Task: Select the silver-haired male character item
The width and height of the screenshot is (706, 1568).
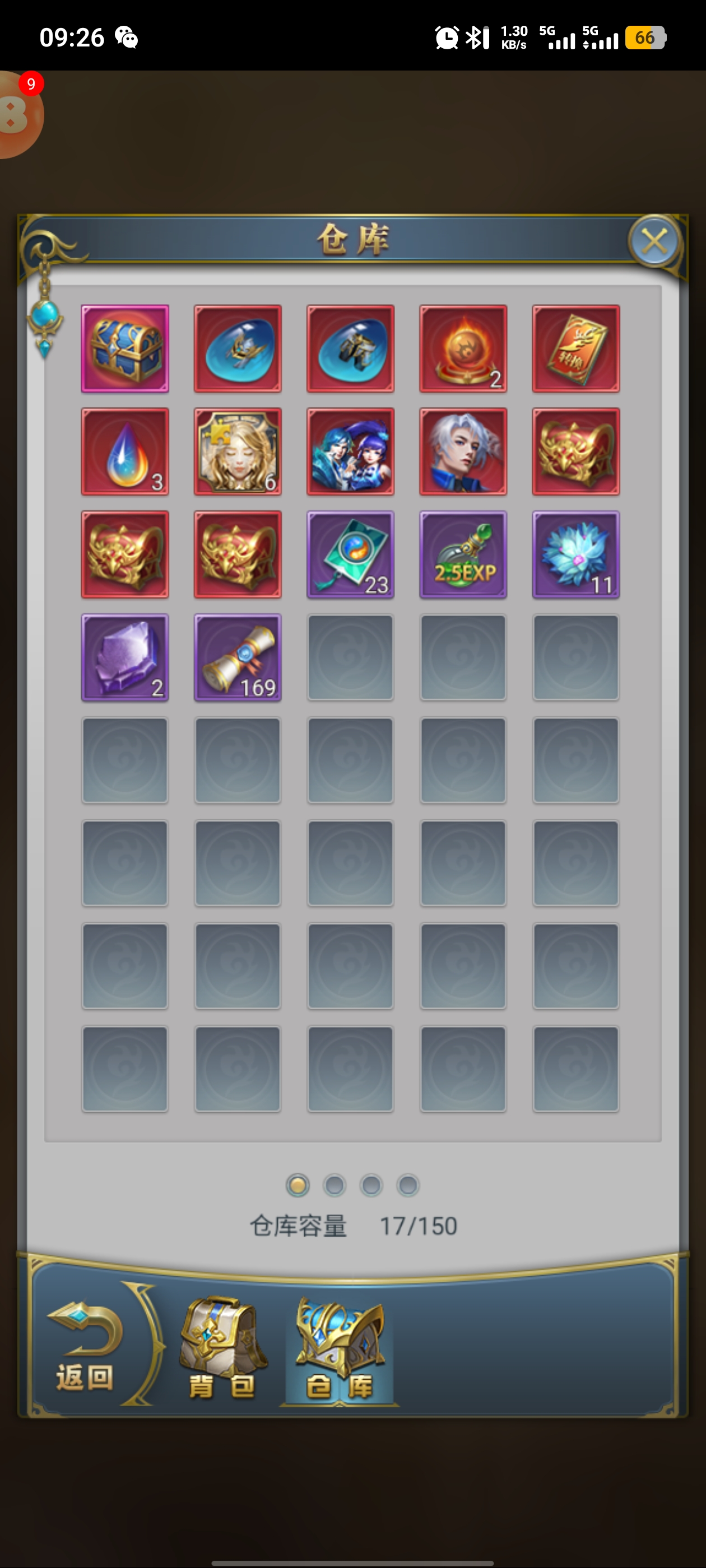Action: [463, 452]
